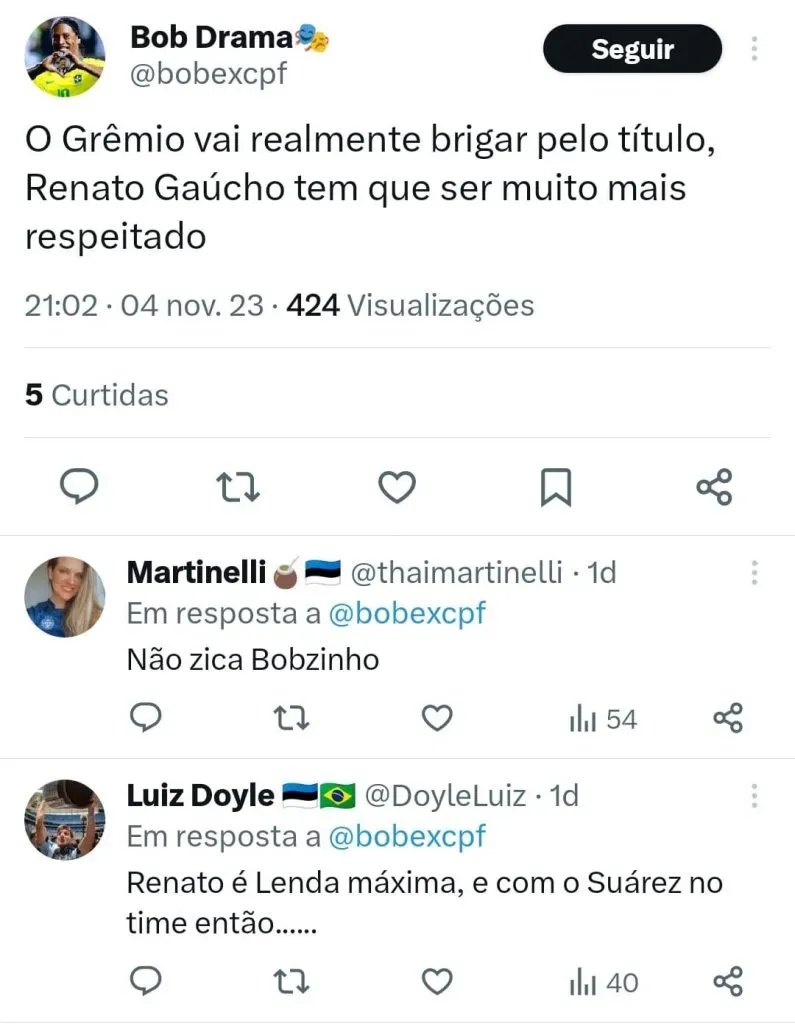
Task: Like Martinelli's reply
Action: (x=436, y=718)
